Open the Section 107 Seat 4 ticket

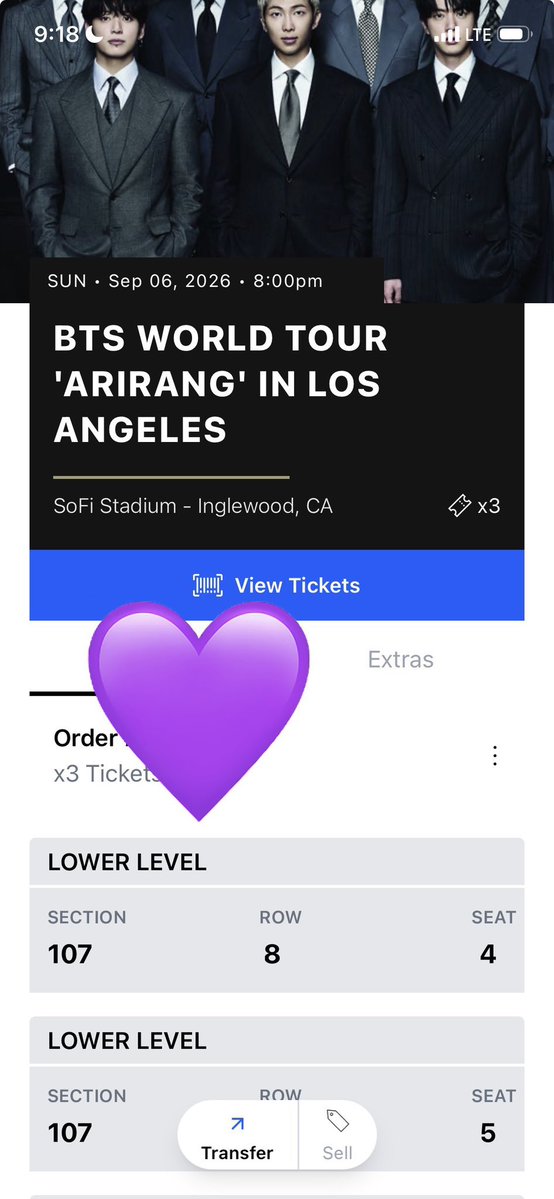(x=276, y=915)
